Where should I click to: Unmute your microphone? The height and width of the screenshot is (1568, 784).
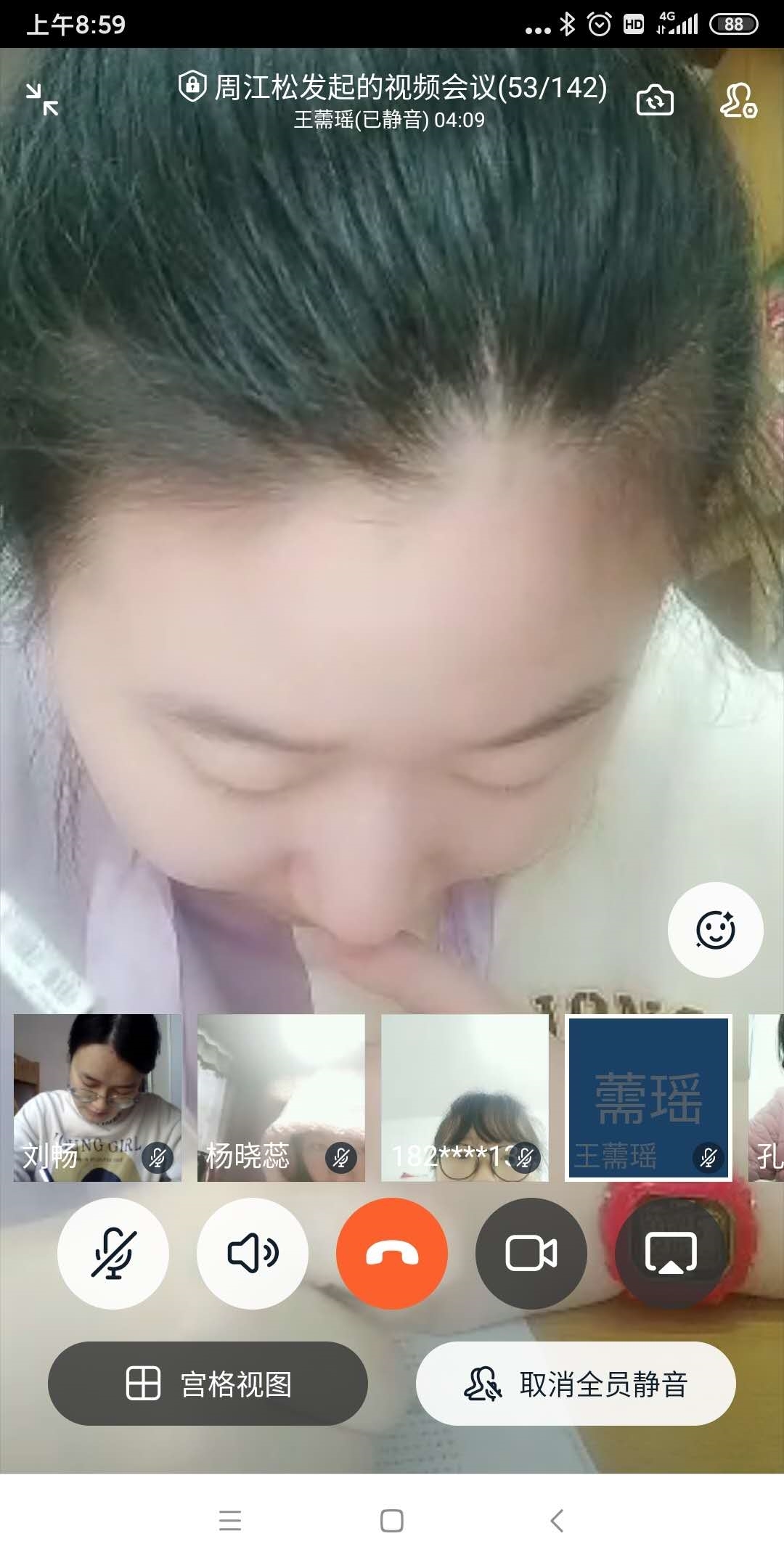(113, 1253)
